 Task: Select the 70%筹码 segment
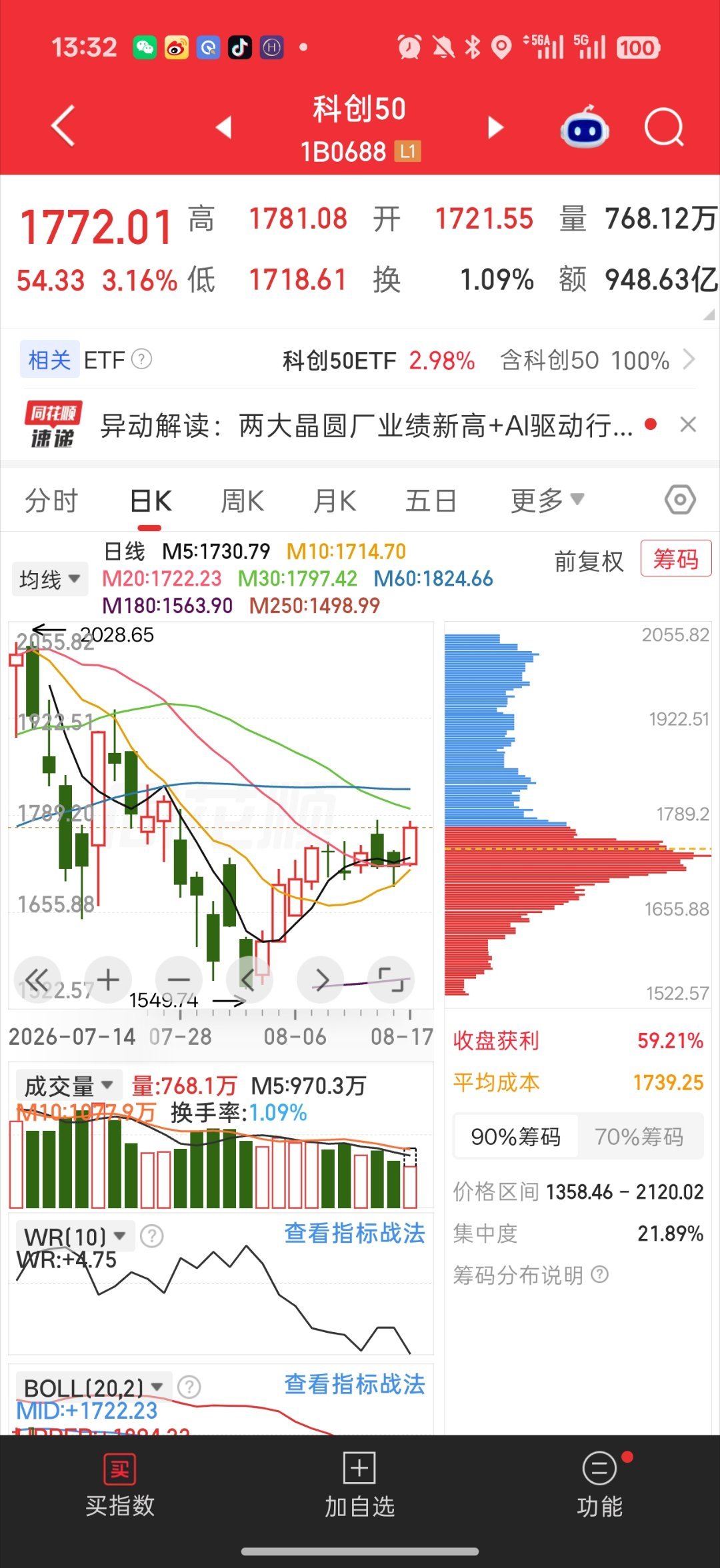click(x=639, y=1136)
